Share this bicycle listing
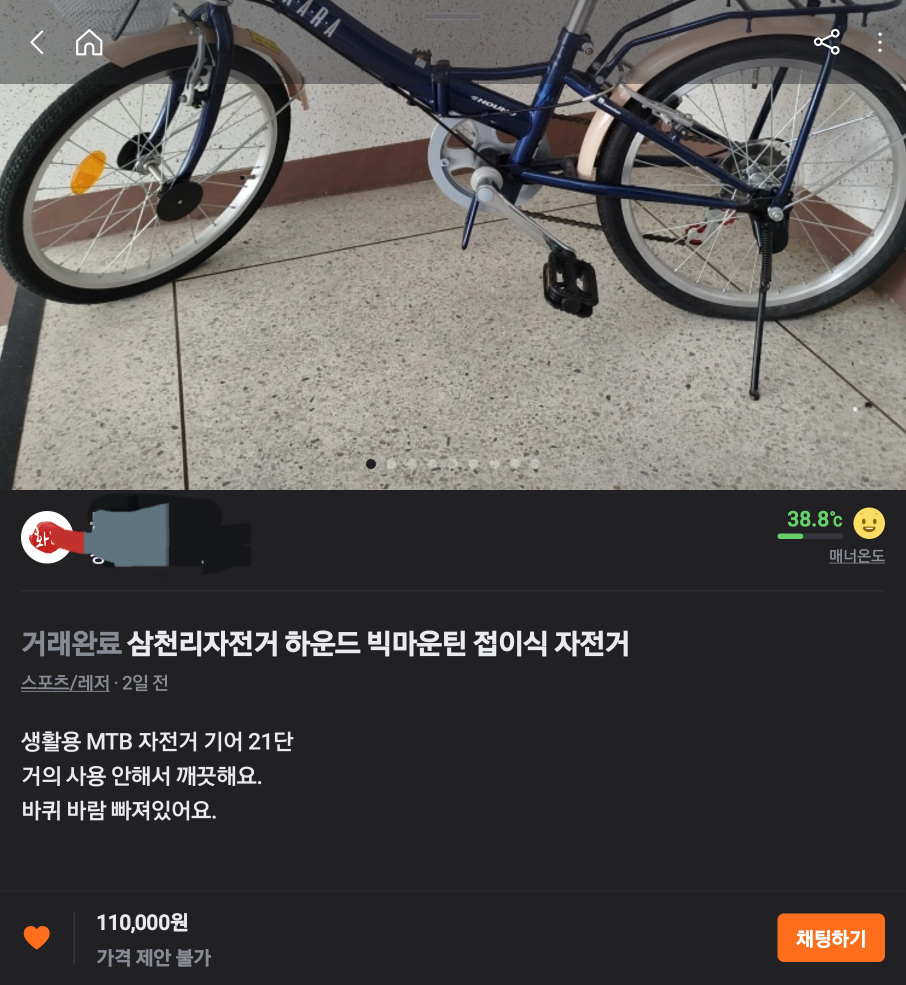 point(827,42)
